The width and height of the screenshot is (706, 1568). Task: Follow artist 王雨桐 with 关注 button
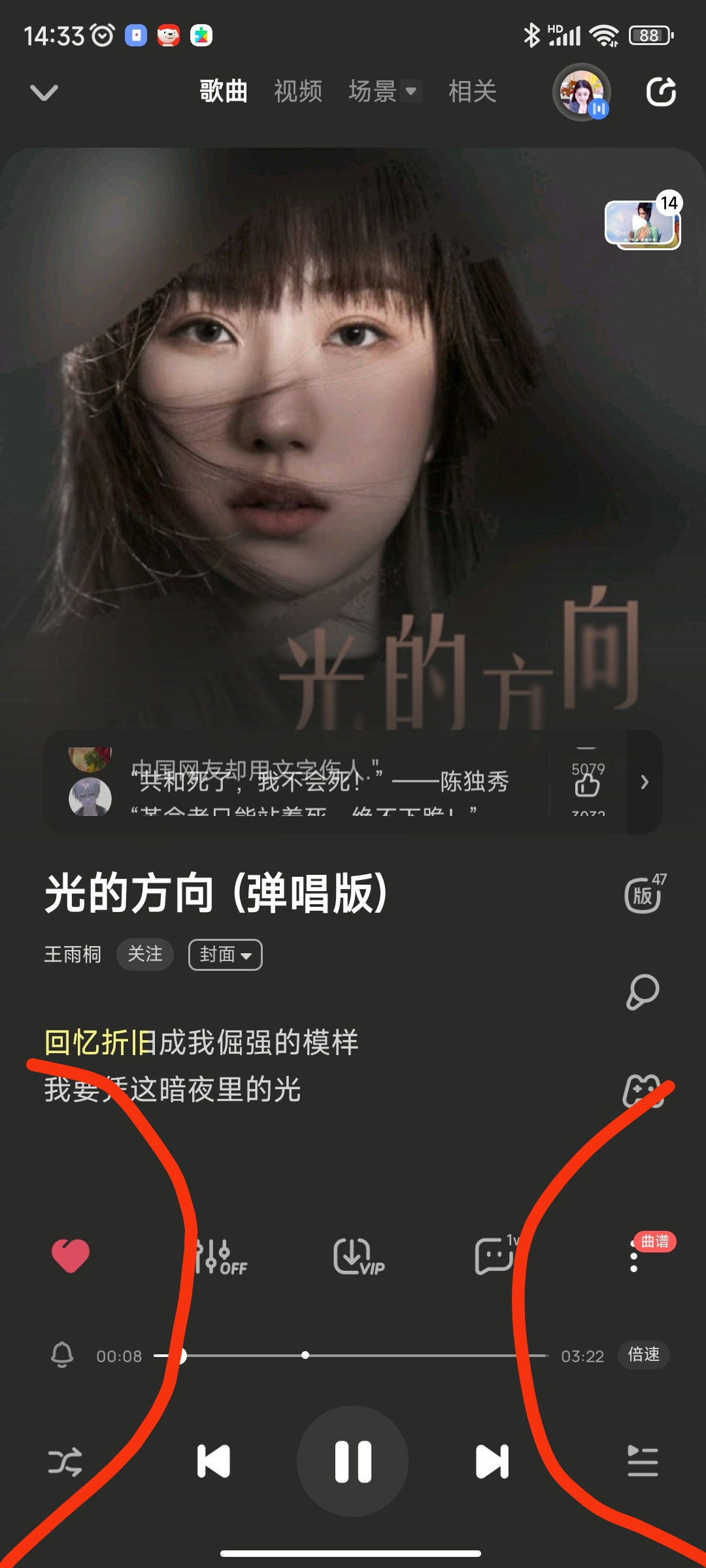point(144,955)
